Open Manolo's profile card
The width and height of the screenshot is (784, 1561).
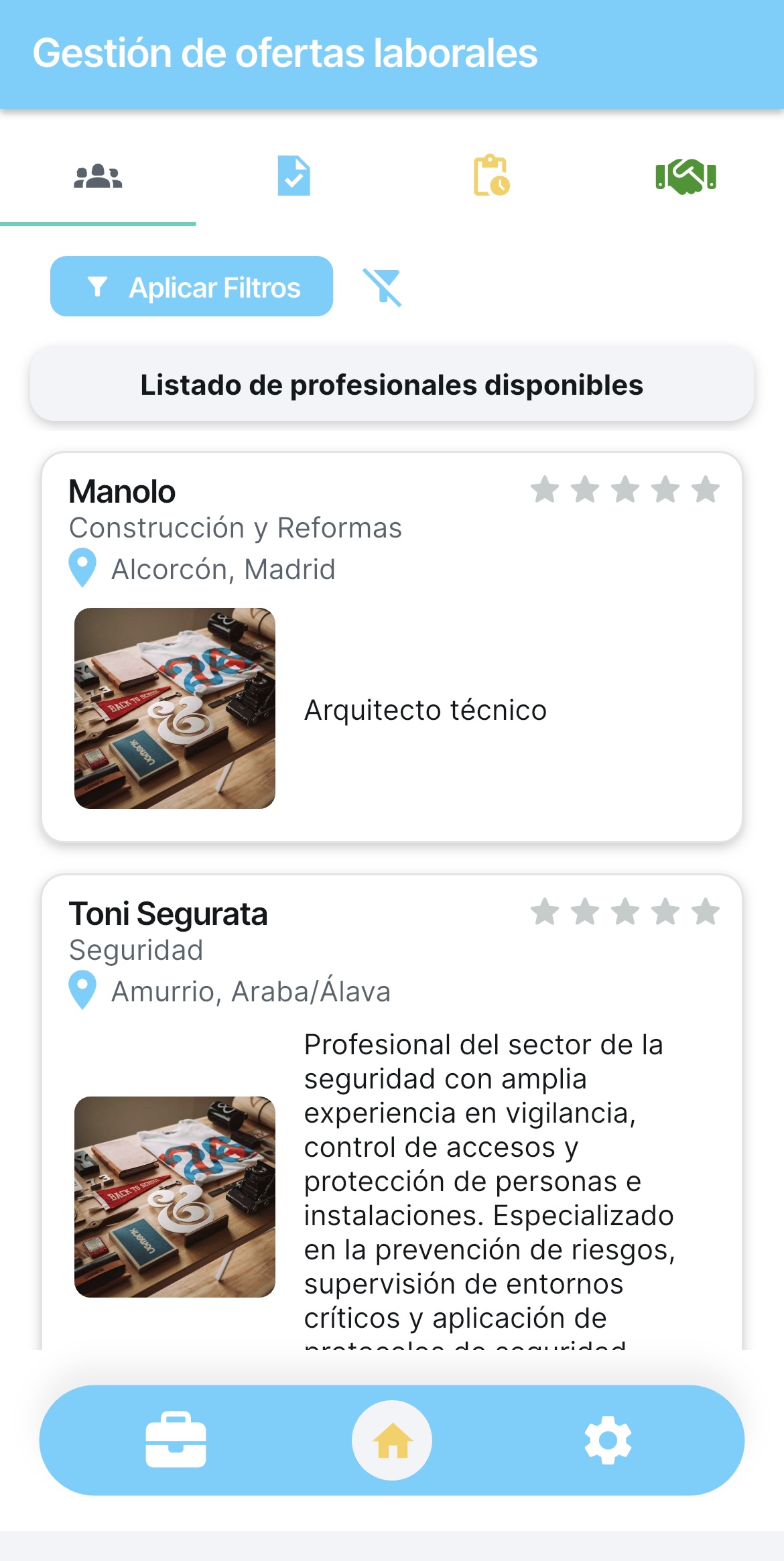[x=392, y=643]
